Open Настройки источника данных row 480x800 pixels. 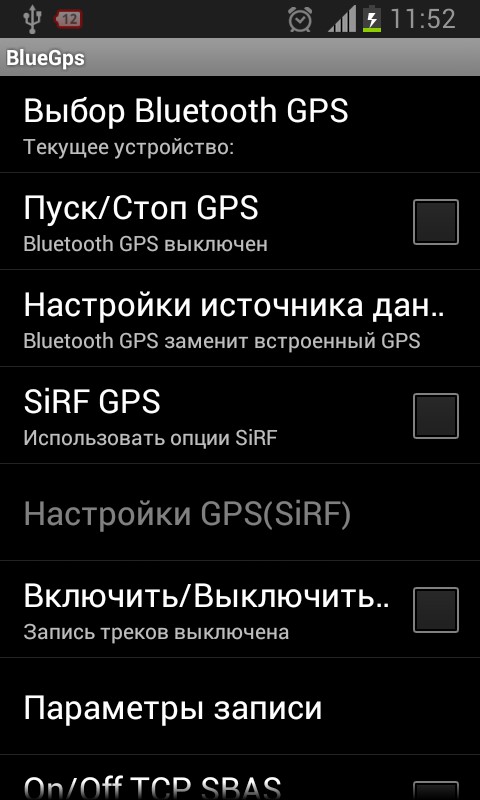click(x=240, y=318)
